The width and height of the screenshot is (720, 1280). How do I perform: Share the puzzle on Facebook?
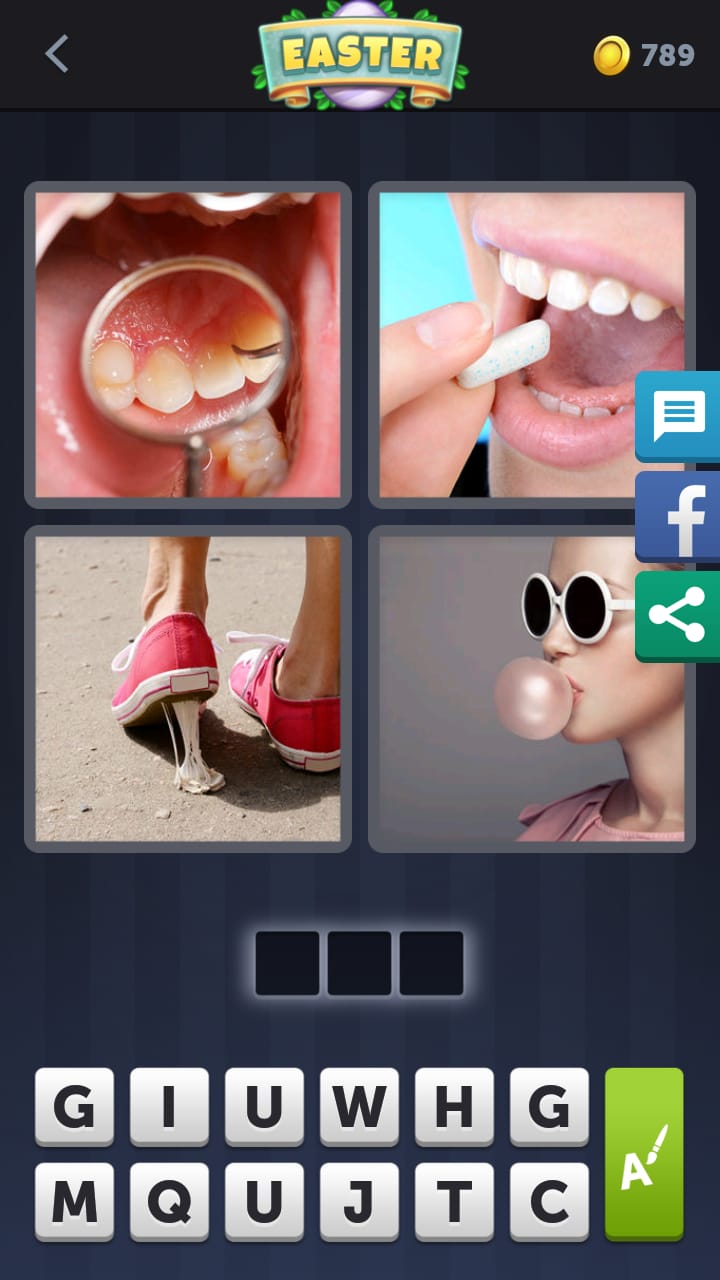(680, 516)
